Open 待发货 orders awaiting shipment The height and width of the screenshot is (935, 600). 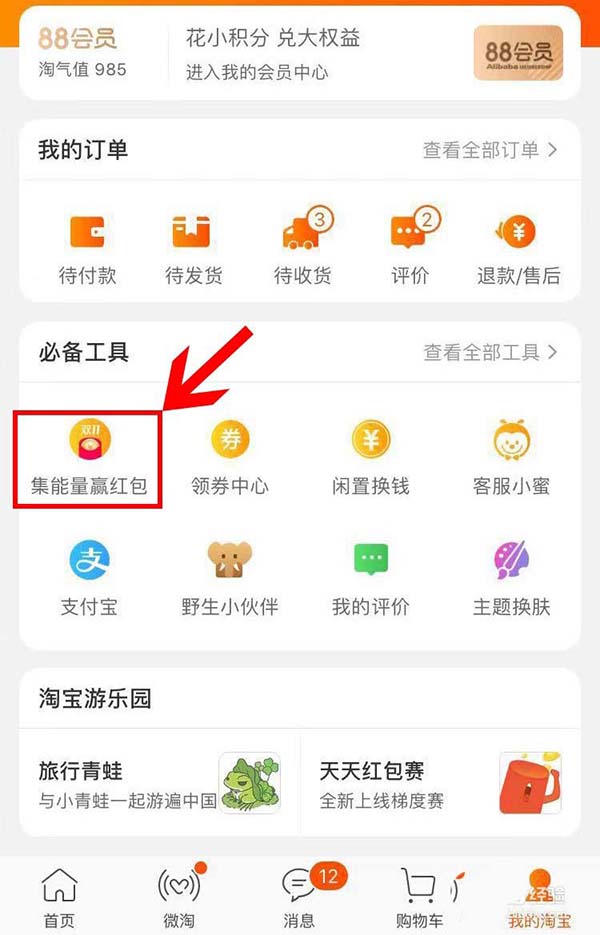pos(194,245)
